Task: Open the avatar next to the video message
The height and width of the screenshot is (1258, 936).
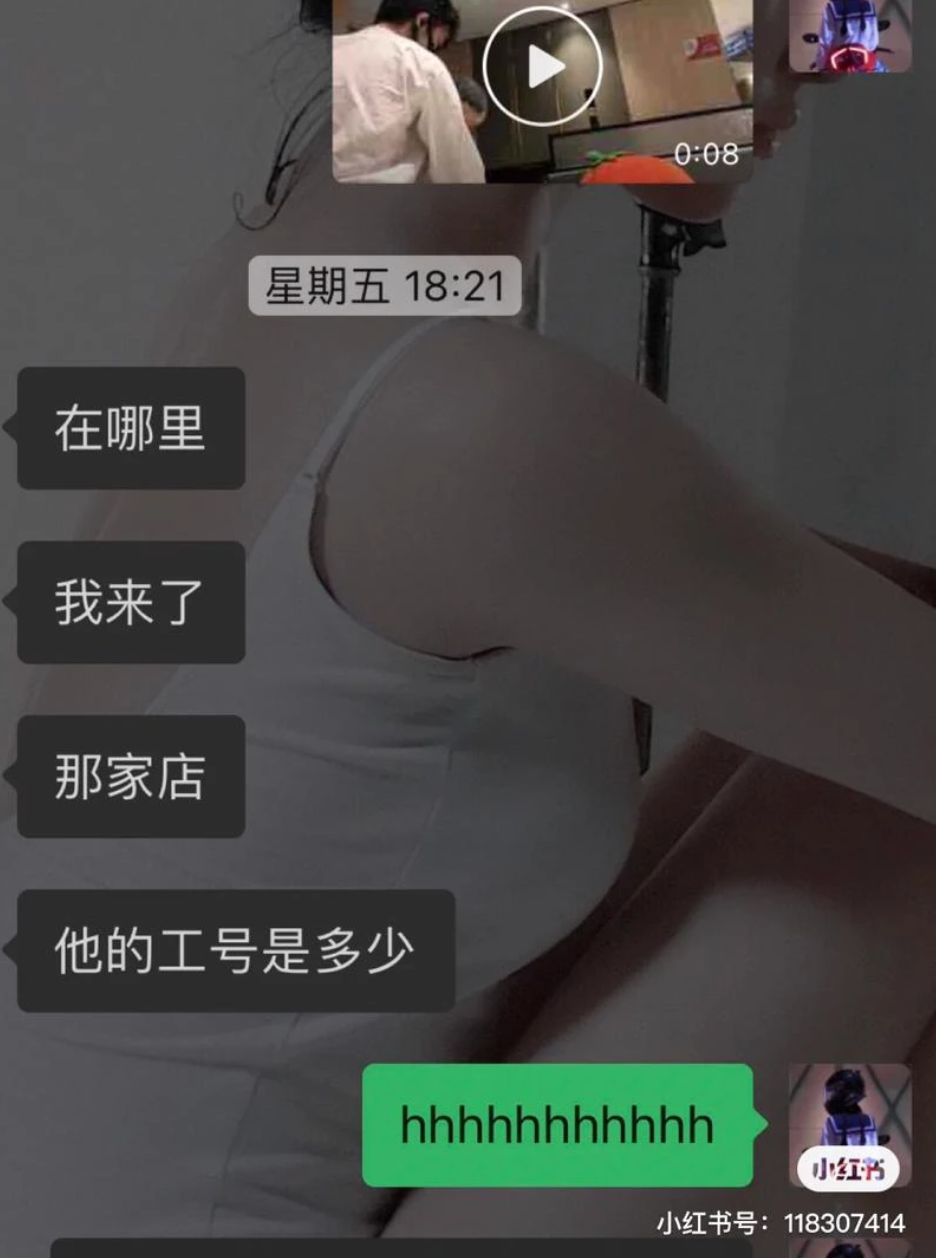Action: 850,35
